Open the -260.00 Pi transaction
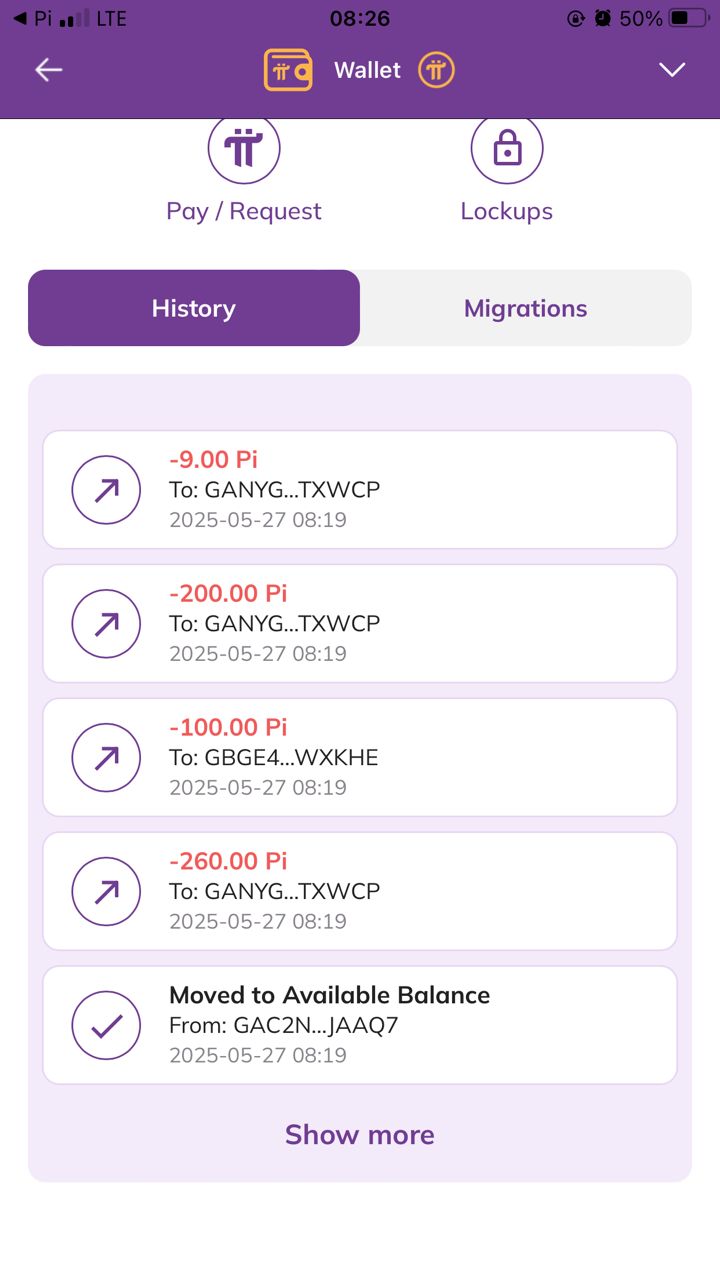 tap(360, 892)
